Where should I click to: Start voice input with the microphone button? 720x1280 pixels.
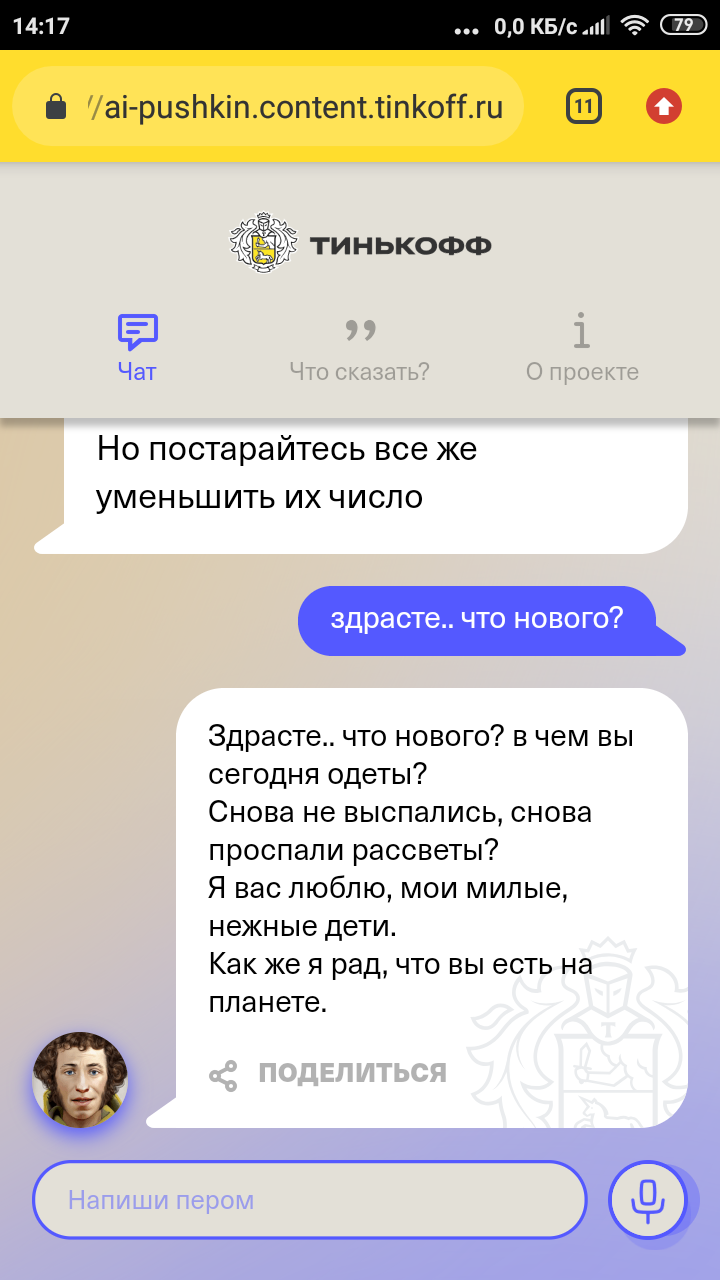tap(648, 1199)
